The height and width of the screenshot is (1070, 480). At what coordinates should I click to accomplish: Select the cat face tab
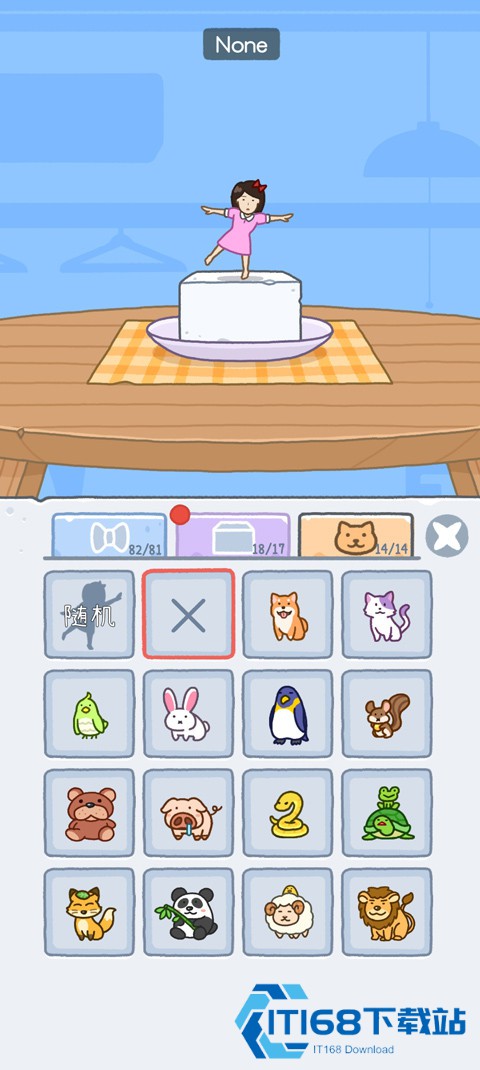click(x=356, y=535)
